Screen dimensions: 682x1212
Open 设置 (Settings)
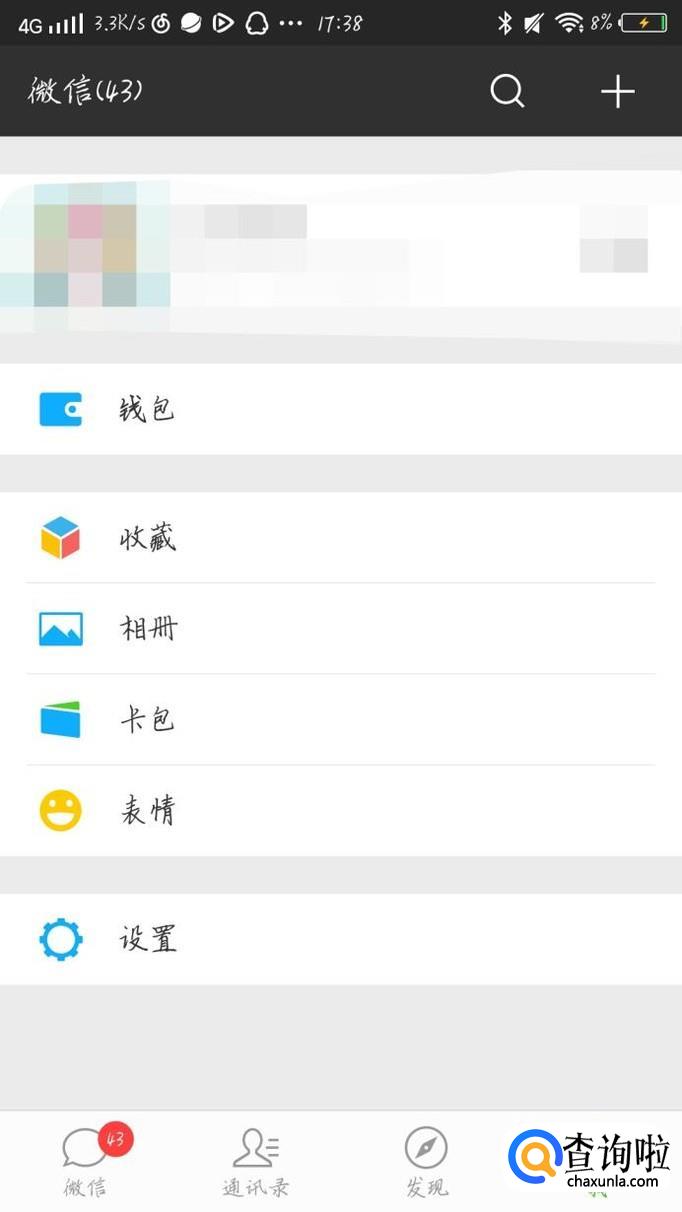(x=340, y=939)
